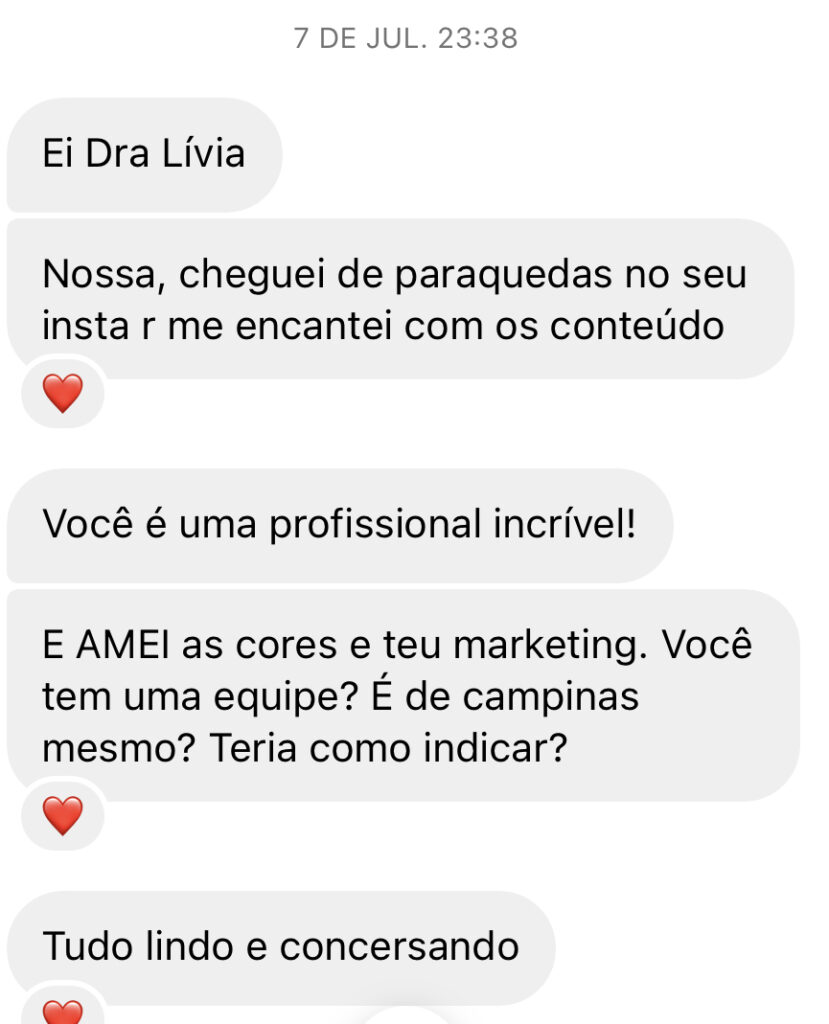
Task: Open heart reaction under the 'Teria como indicar?' message
Action: tap(63, 815)
